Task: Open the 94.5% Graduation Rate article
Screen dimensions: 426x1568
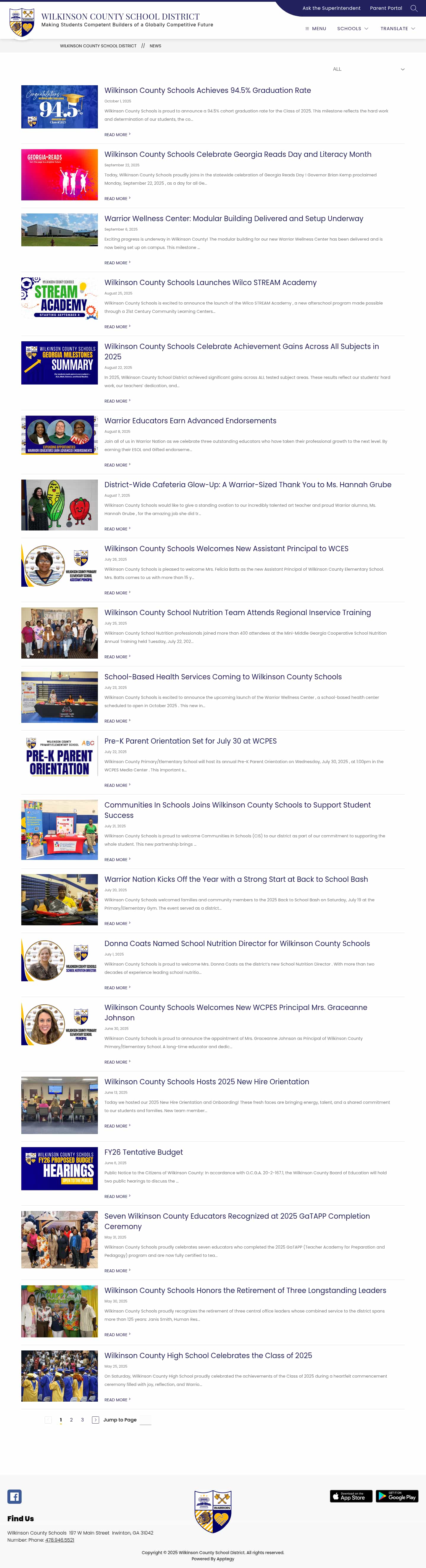Action: 207,91
